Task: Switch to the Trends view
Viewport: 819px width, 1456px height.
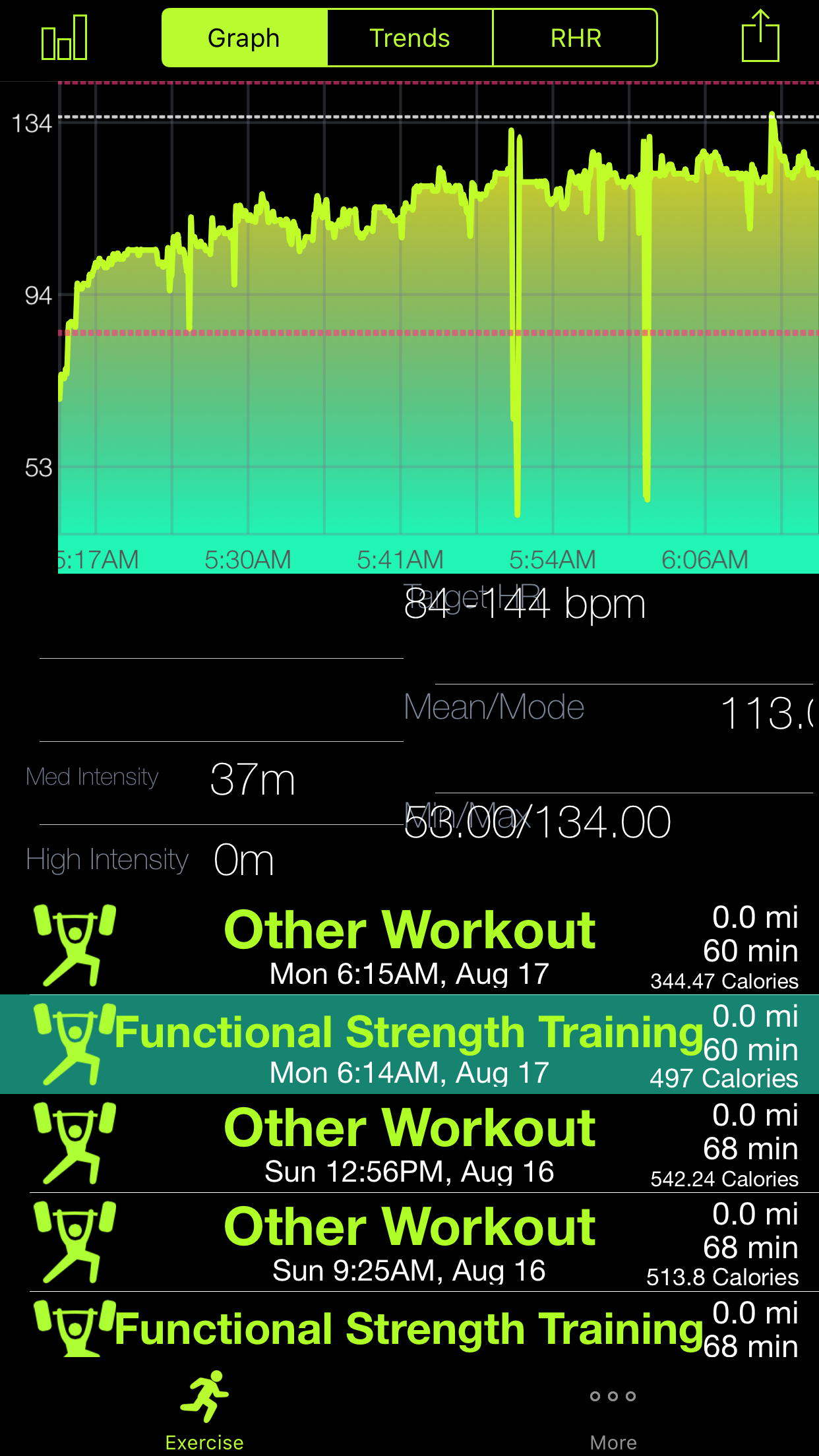Action: tap(409, 38)
